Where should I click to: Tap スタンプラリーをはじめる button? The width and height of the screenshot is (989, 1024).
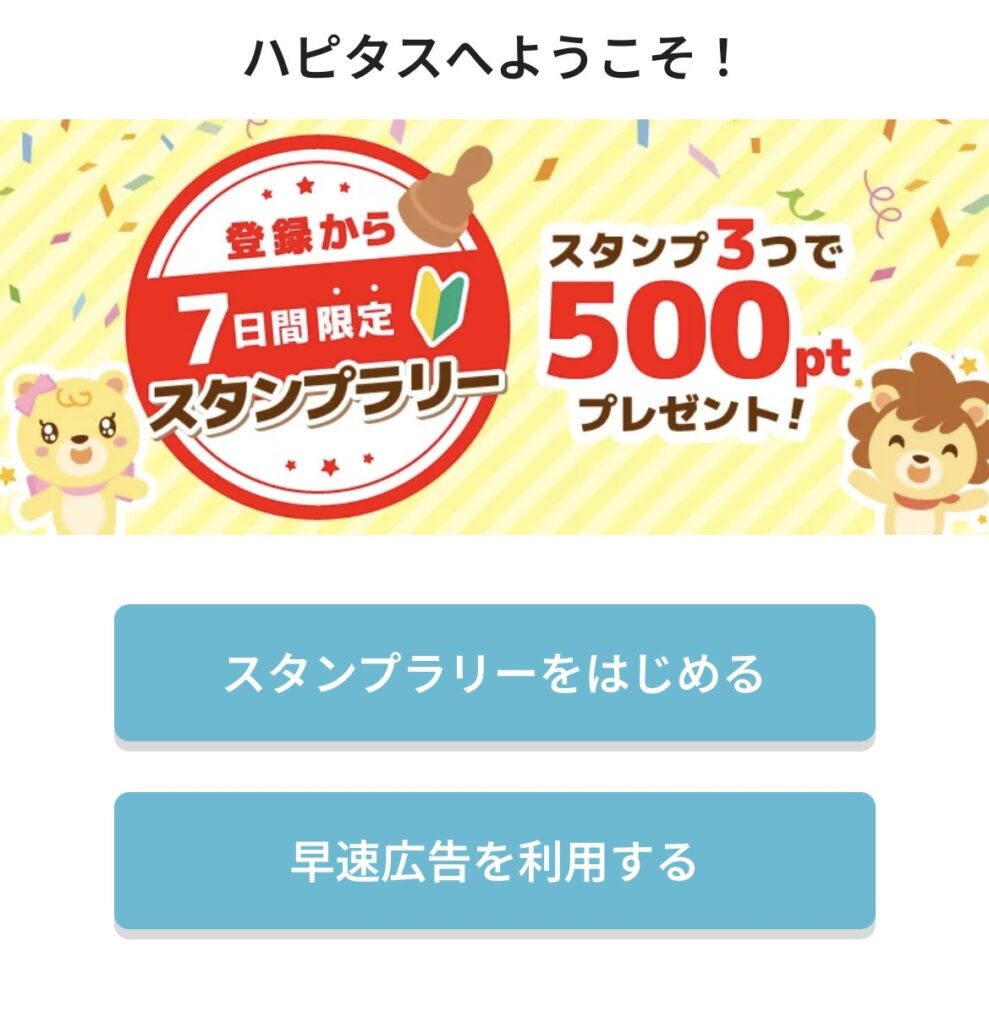(x=494, y=673)
